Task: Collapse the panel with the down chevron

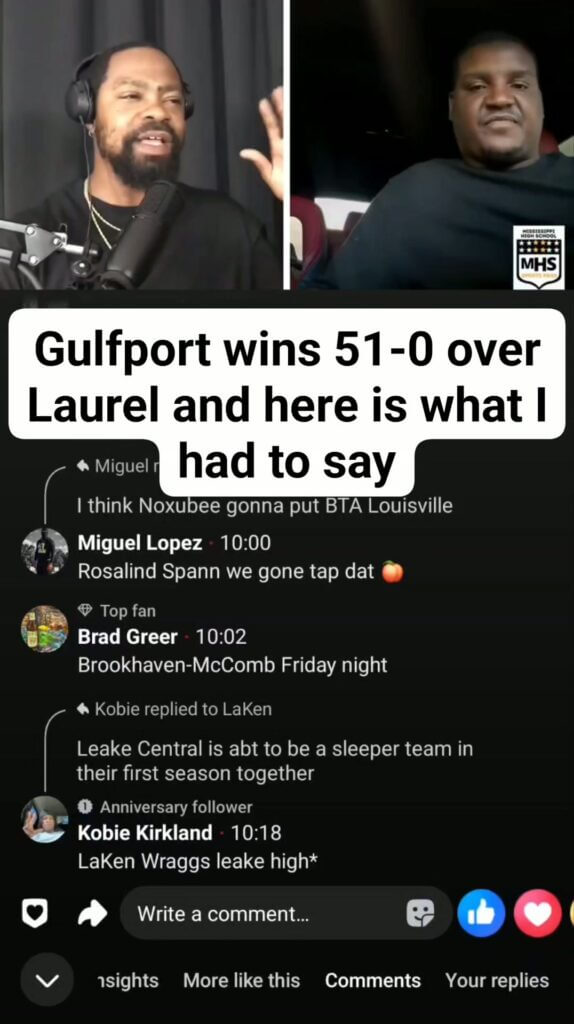Action: [46, 979]
